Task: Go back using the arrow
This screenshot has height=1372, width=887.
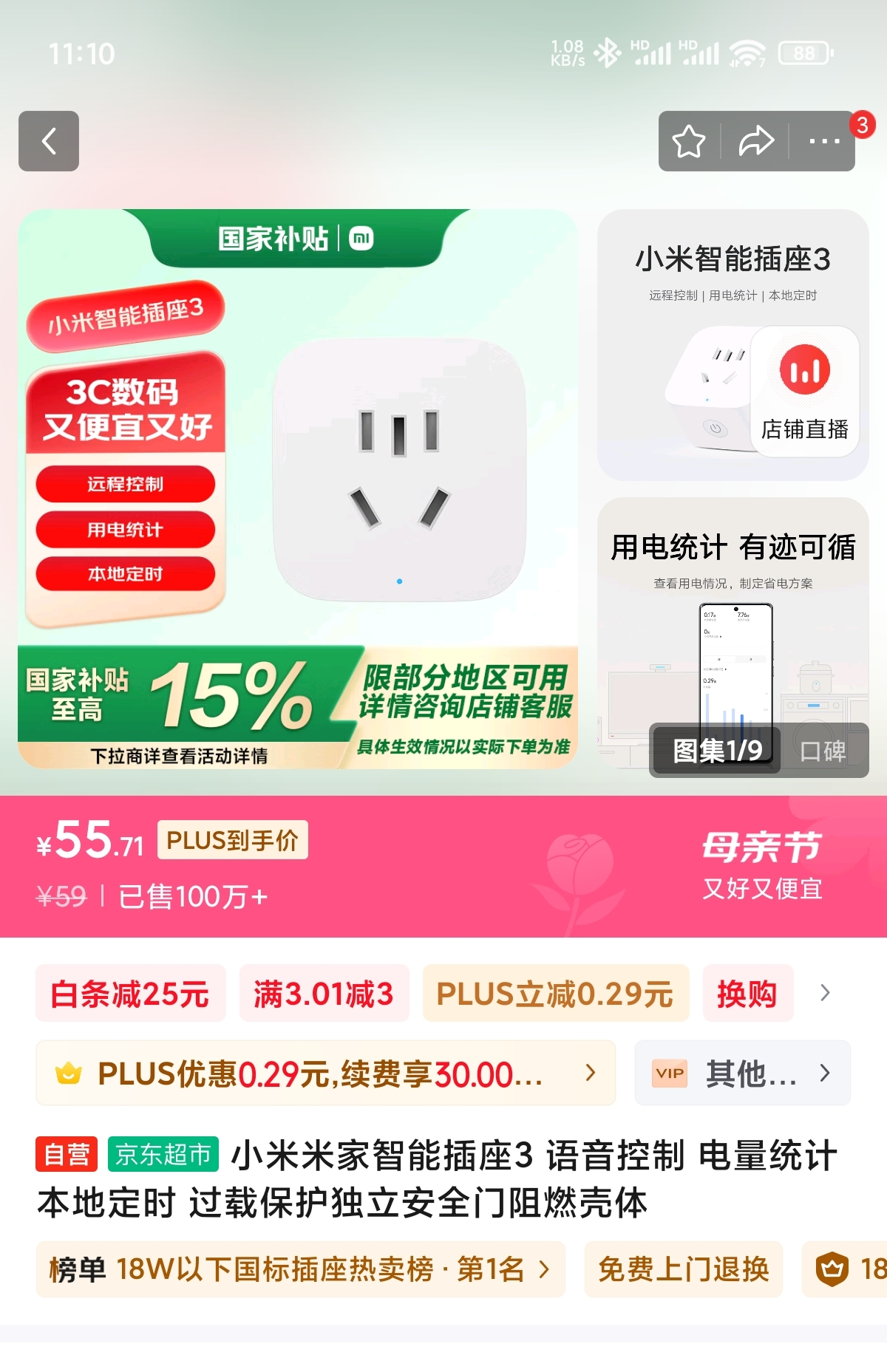Action: point(49,141)
